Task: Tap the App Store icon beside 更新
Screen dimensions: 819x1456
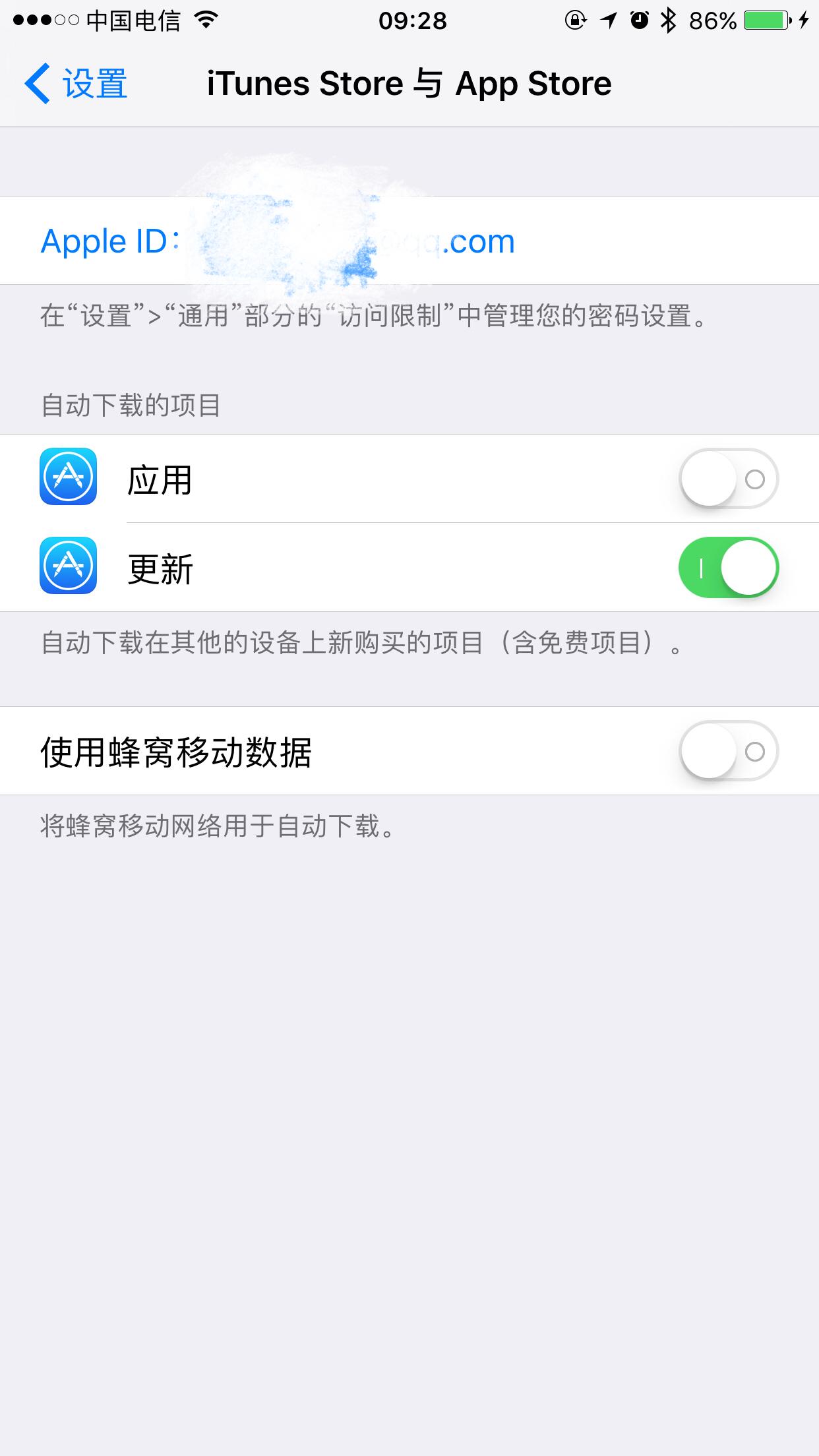Action: click(x=69, y=567)
